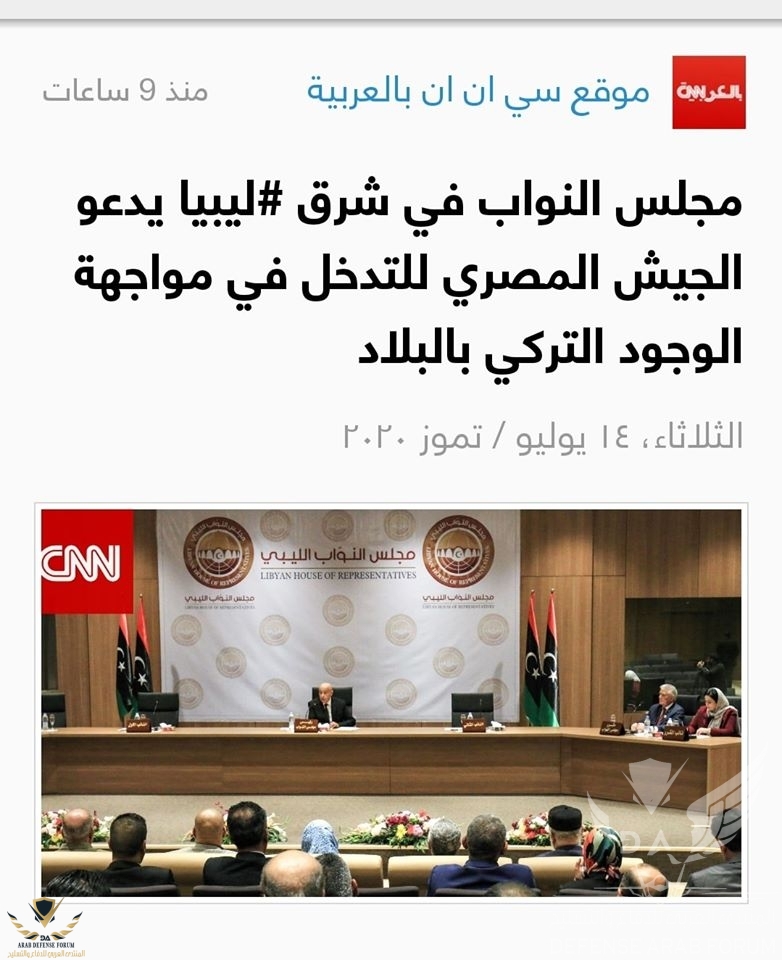
Task: Open the Libyan House of Representatives photo
Action: 391,700
